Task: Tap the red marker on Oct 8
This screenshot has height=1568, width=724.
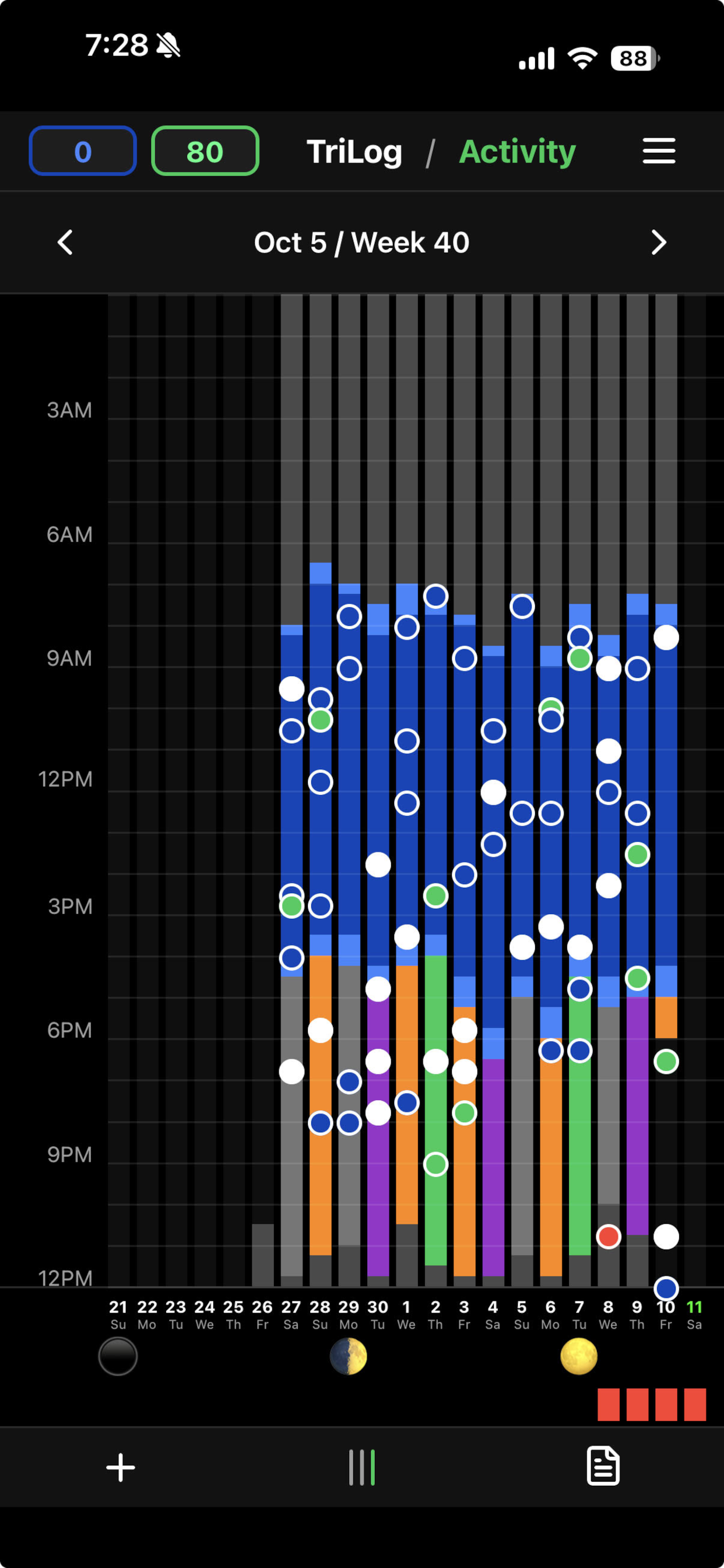Action: (x=609, y=1237)
